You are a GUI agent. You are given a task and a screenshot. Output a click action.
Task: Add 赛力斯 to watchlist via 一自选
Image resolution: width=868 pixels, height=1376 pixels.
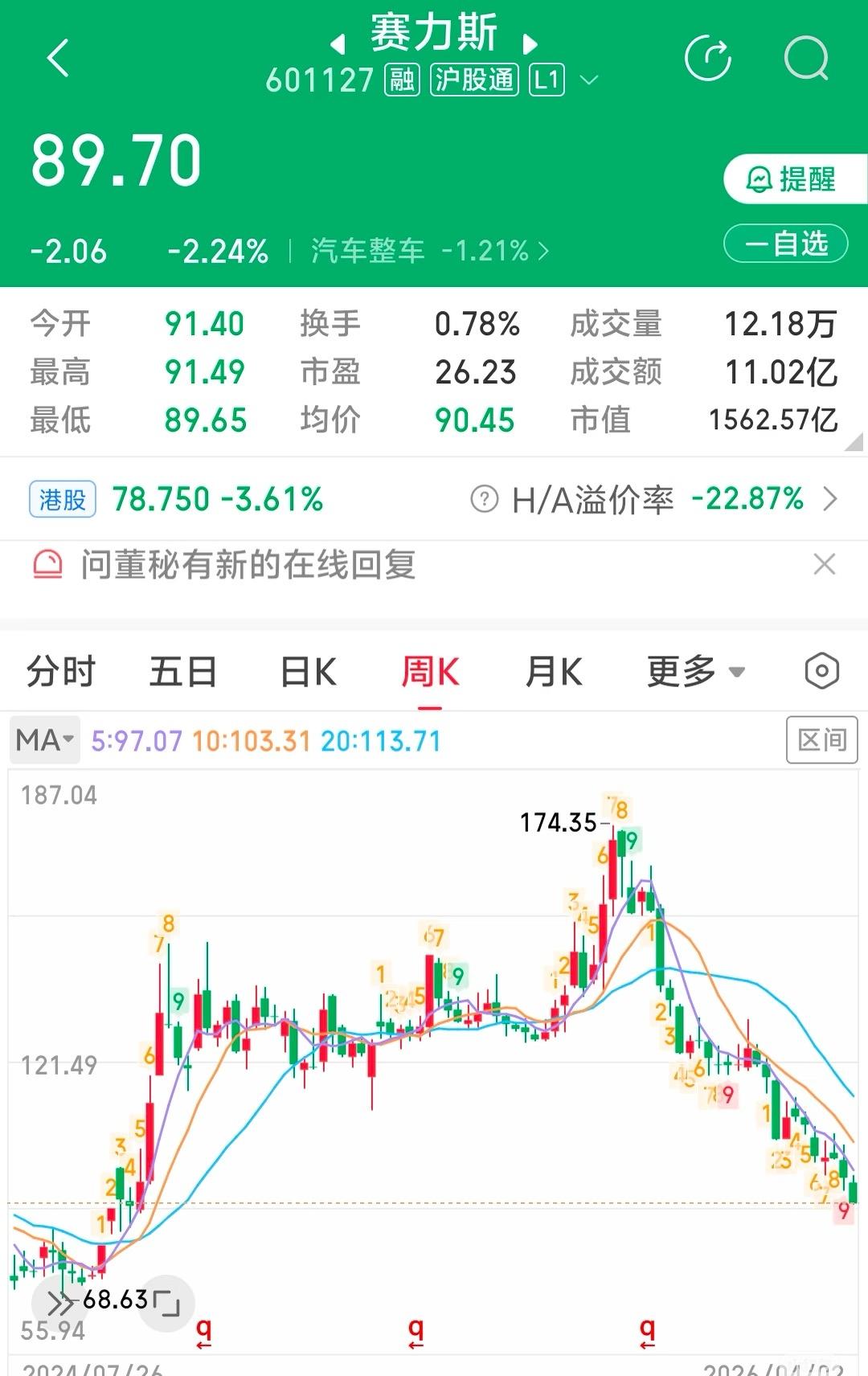784,244
